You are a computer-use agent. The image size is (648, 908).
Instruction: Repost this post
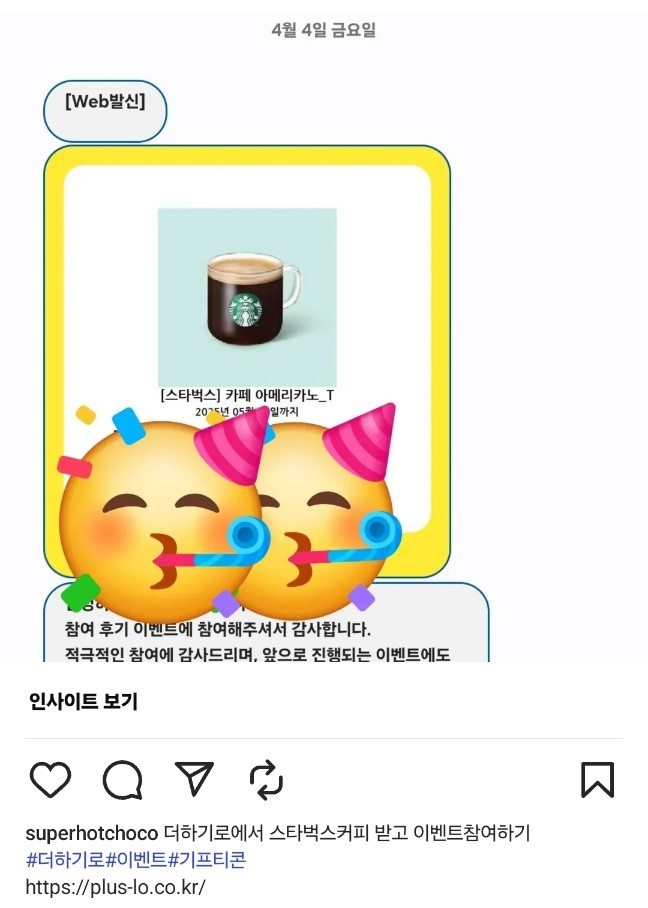point(266,779)
